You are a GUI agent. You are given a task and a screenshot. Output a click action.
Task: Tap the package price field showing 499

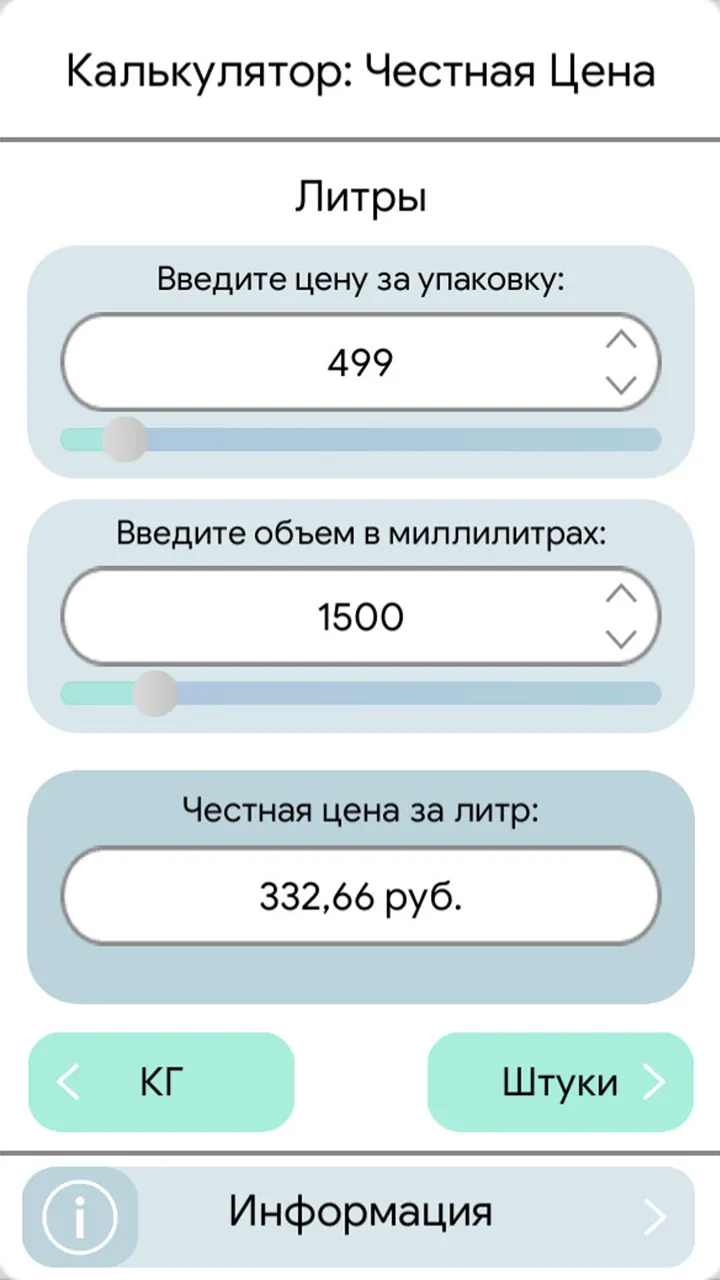coord(360,363)
